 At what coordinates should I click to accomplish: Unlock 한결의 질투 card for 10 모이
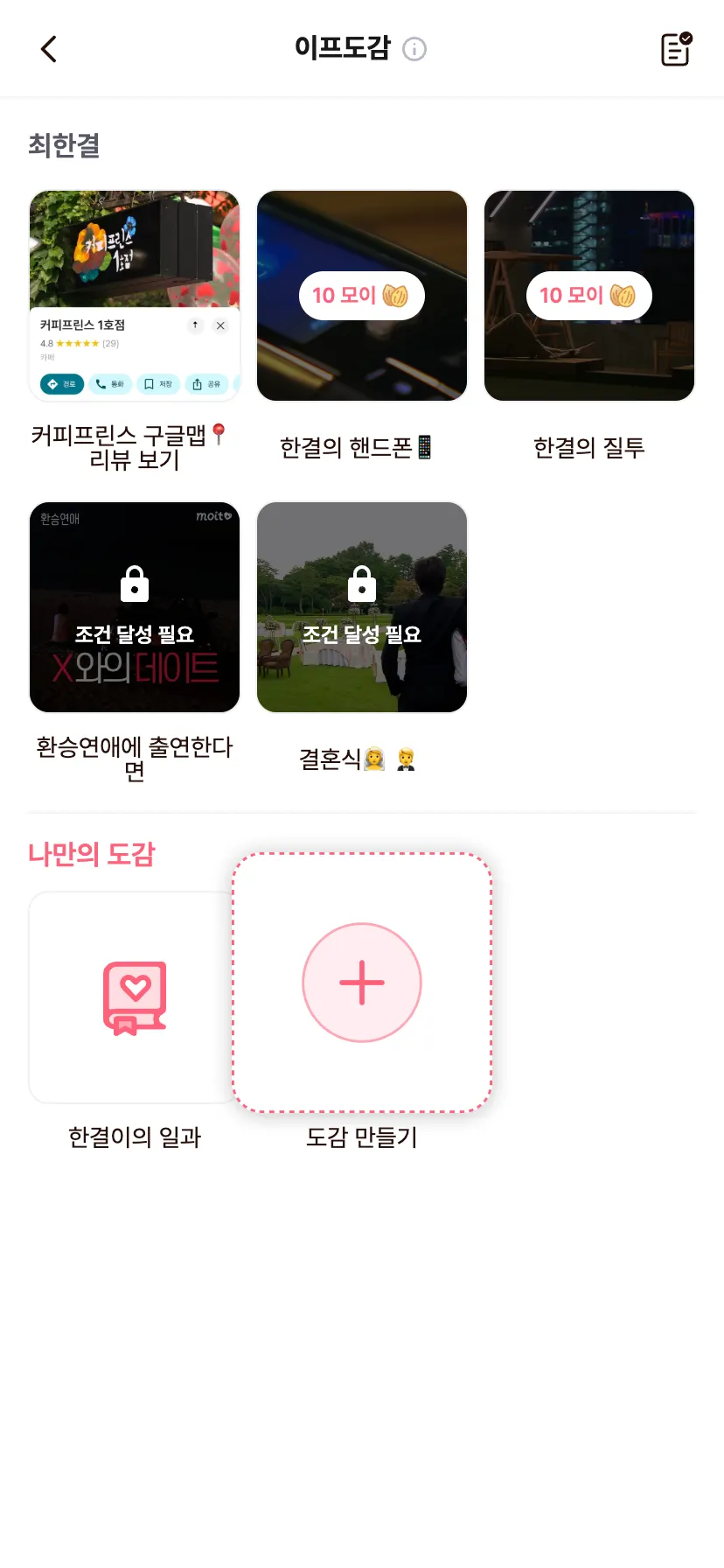pyautogui.click(x=588, y=296)
